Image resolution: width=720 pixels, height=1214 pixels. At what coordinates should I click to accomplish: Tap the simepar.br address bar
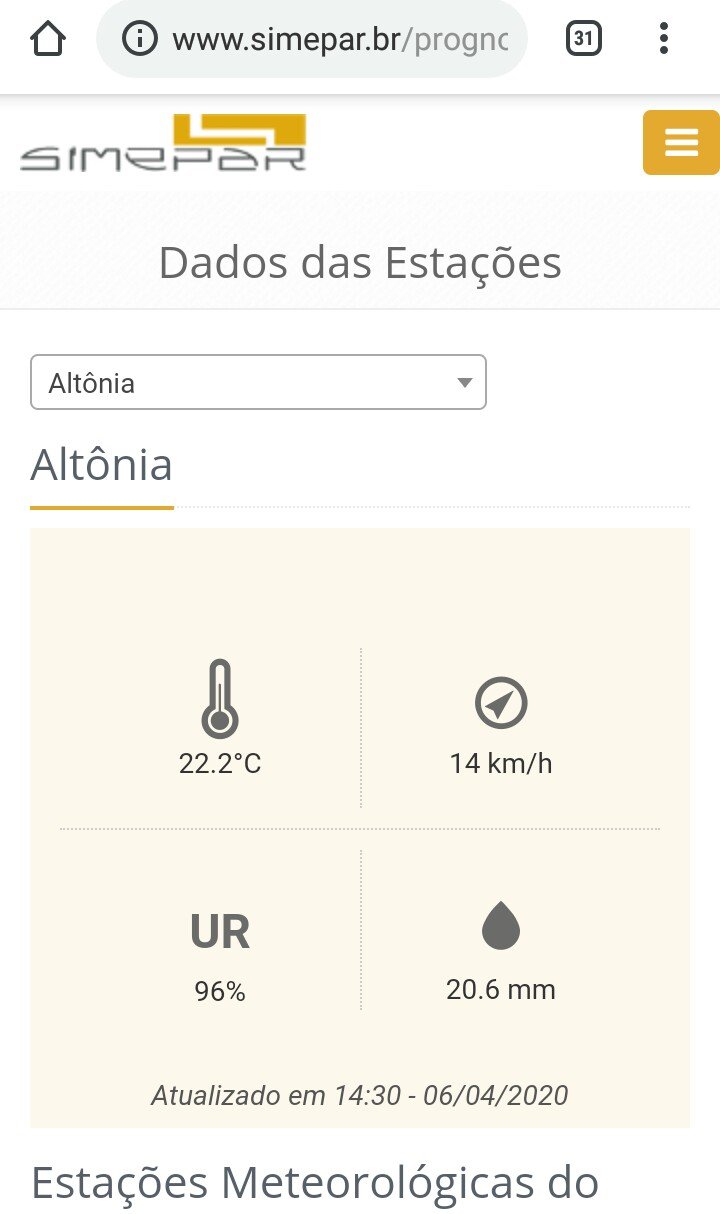[312, 39]
